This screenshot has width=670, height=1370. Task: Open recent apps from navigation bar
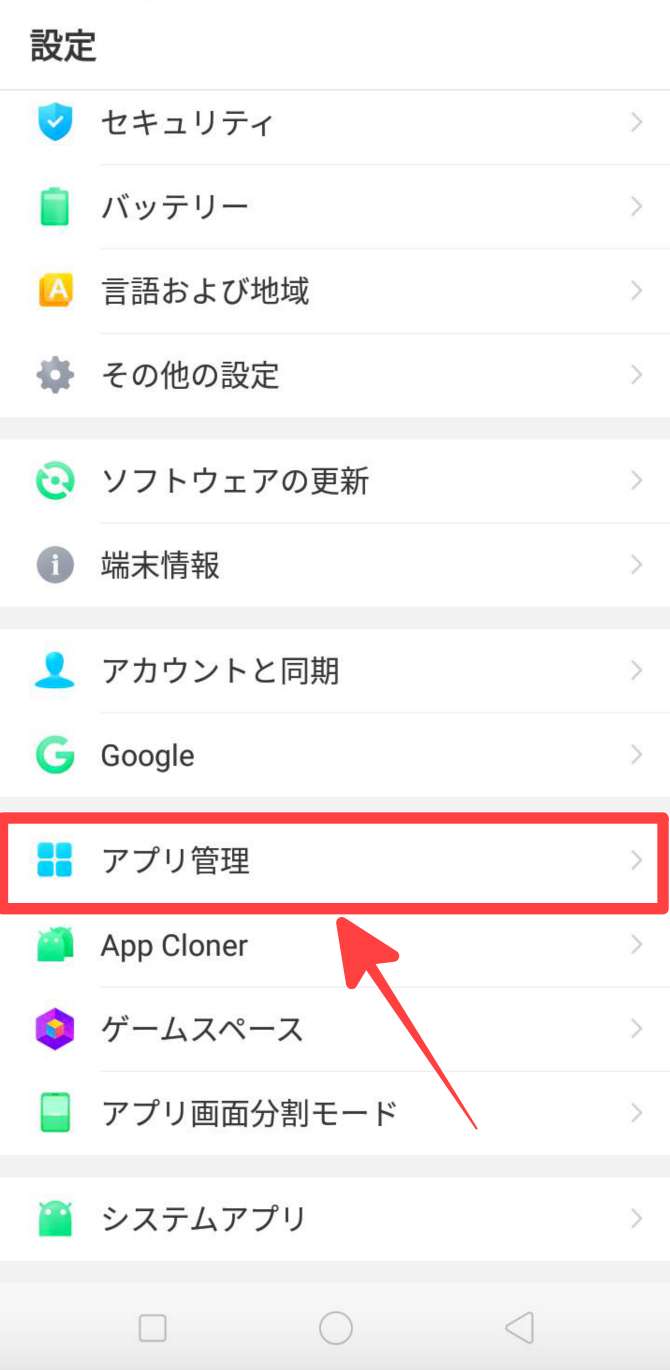(x=152, y=1327)
